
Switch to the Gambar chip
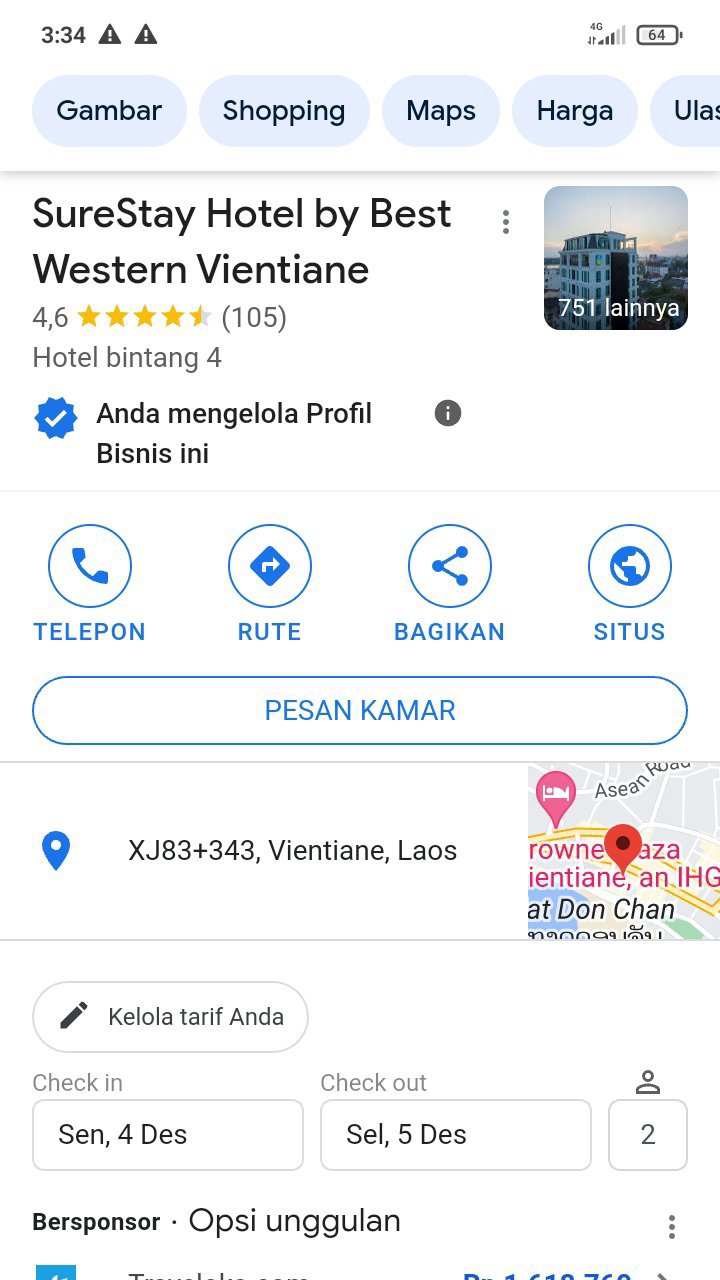point(109,110)
